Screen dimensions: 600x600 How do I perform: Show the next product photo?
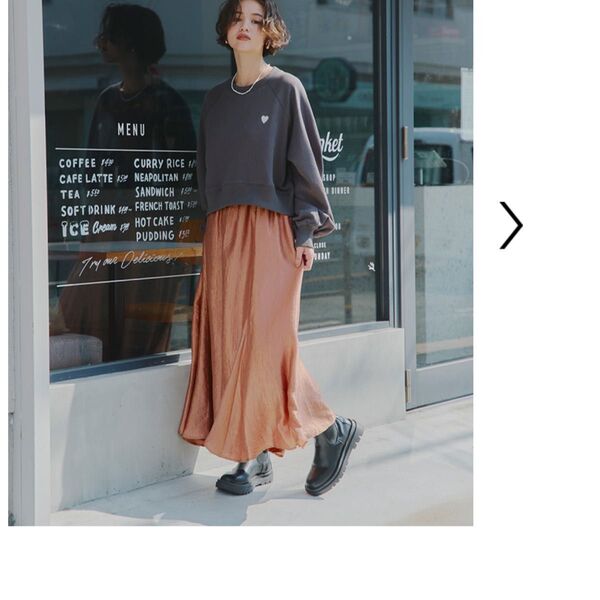[511, 225]
